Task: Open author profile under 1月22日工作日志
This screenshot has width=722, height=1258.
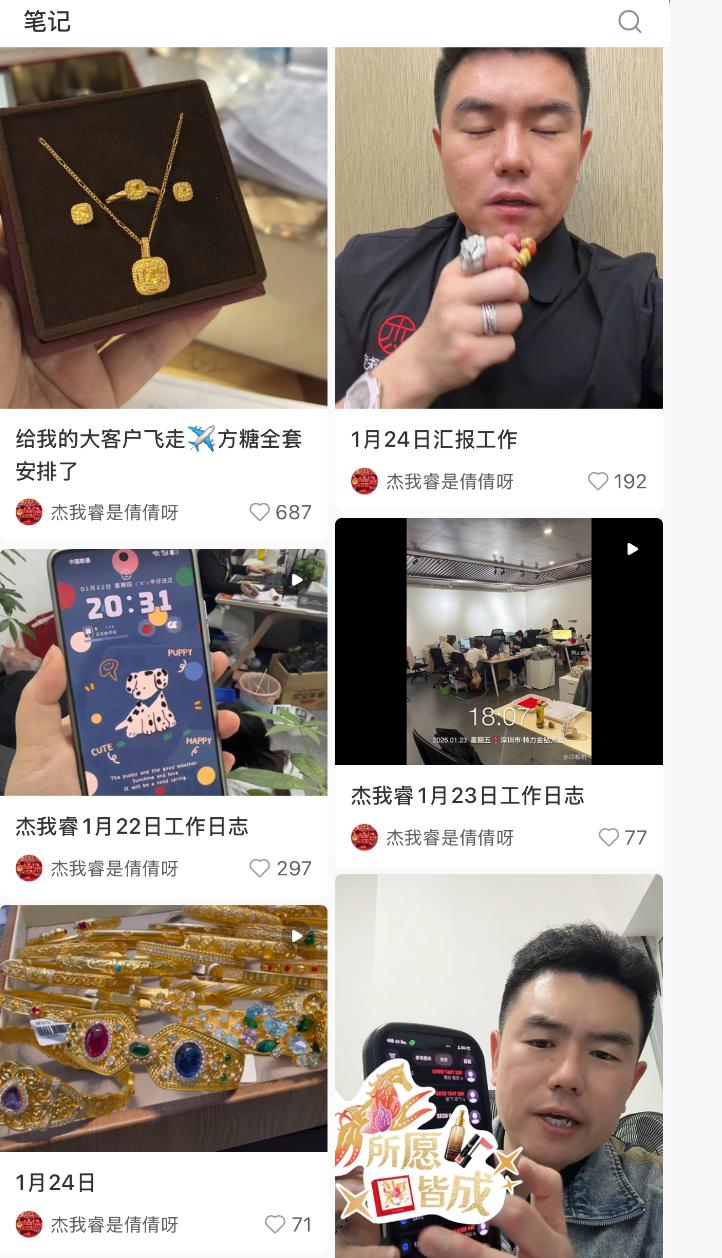Action: point(97,868)
